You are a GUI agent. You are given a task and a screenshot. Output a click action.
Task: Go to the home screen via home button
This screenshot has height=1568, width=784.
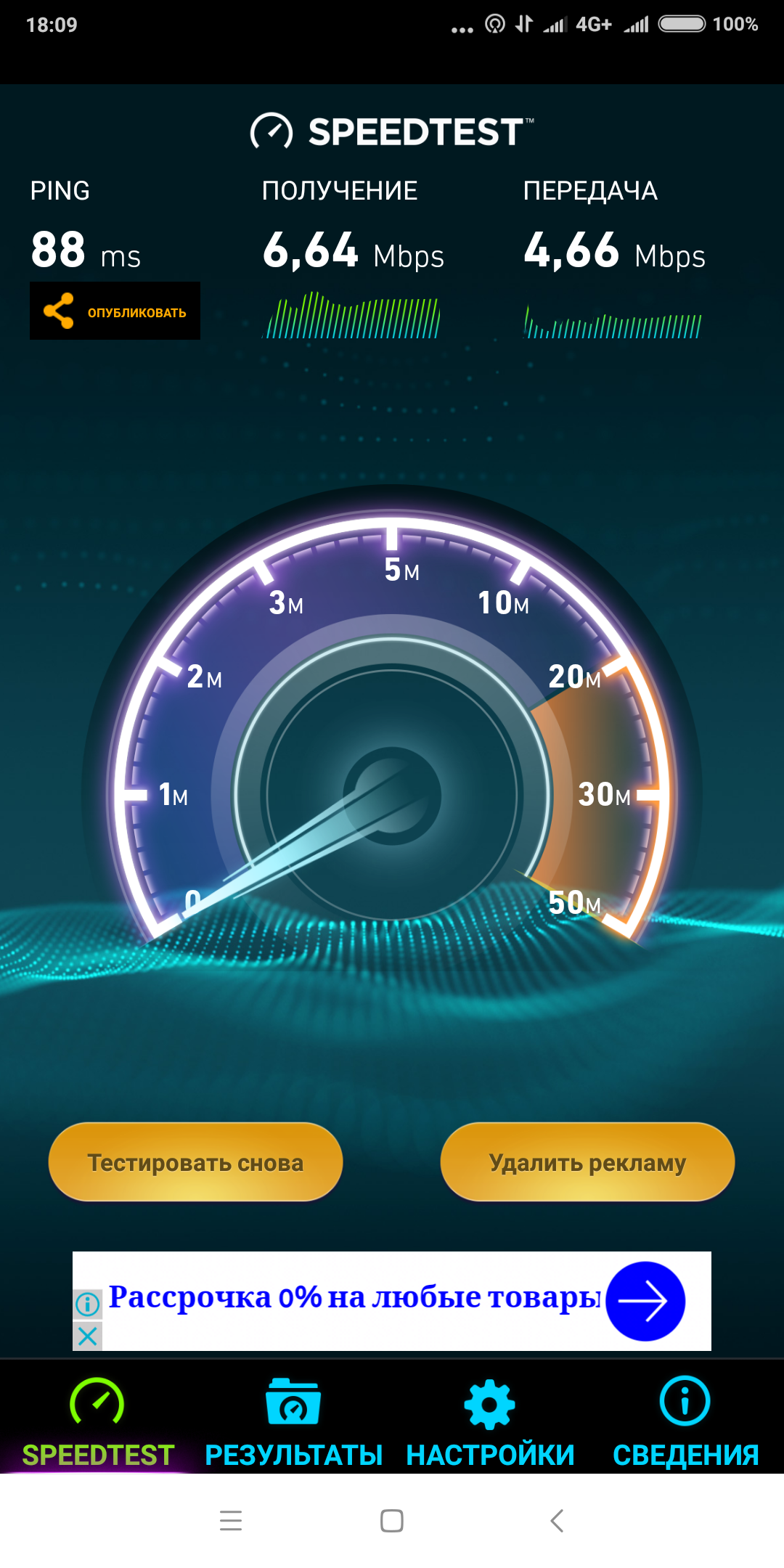click(392, 1520)
